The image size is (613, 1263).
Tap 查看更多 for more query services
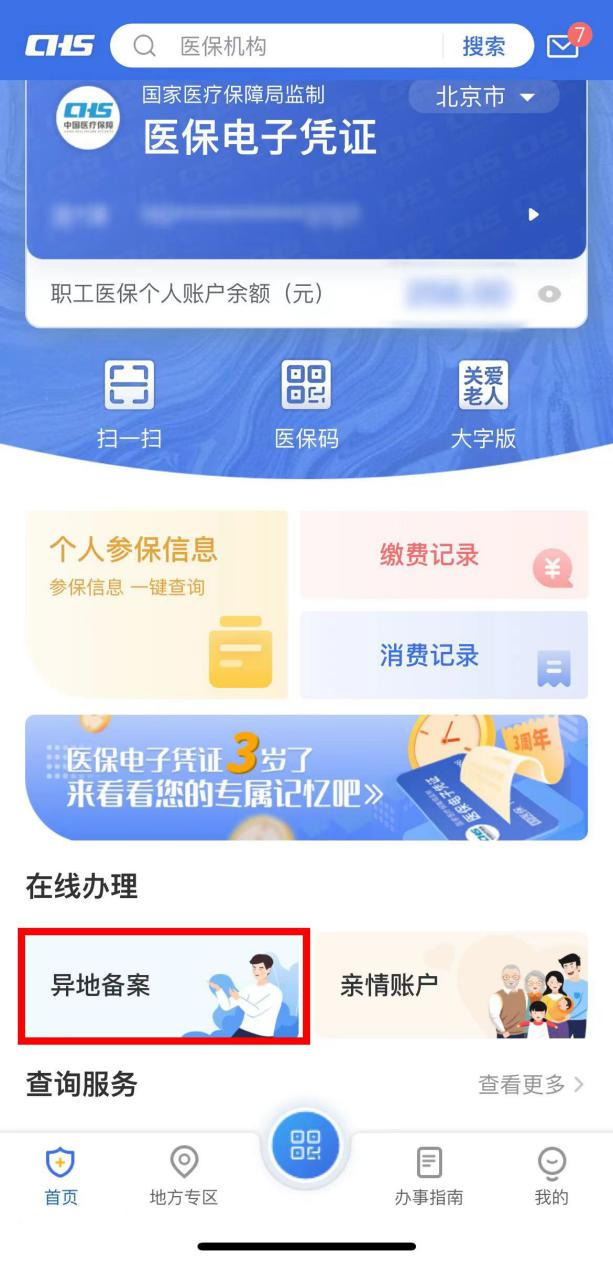click(531, 1085)
